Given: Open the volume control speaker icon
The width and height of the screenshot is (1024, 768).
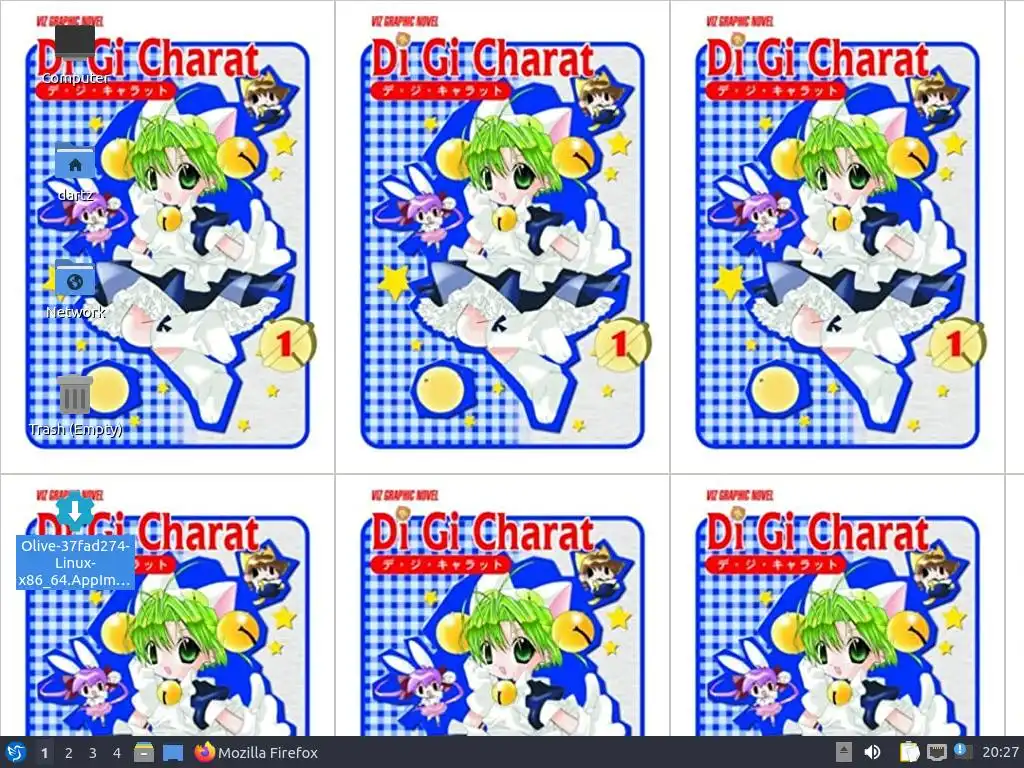Looking at the screenshot, I should pyautogui.click(x=872, y=752).
